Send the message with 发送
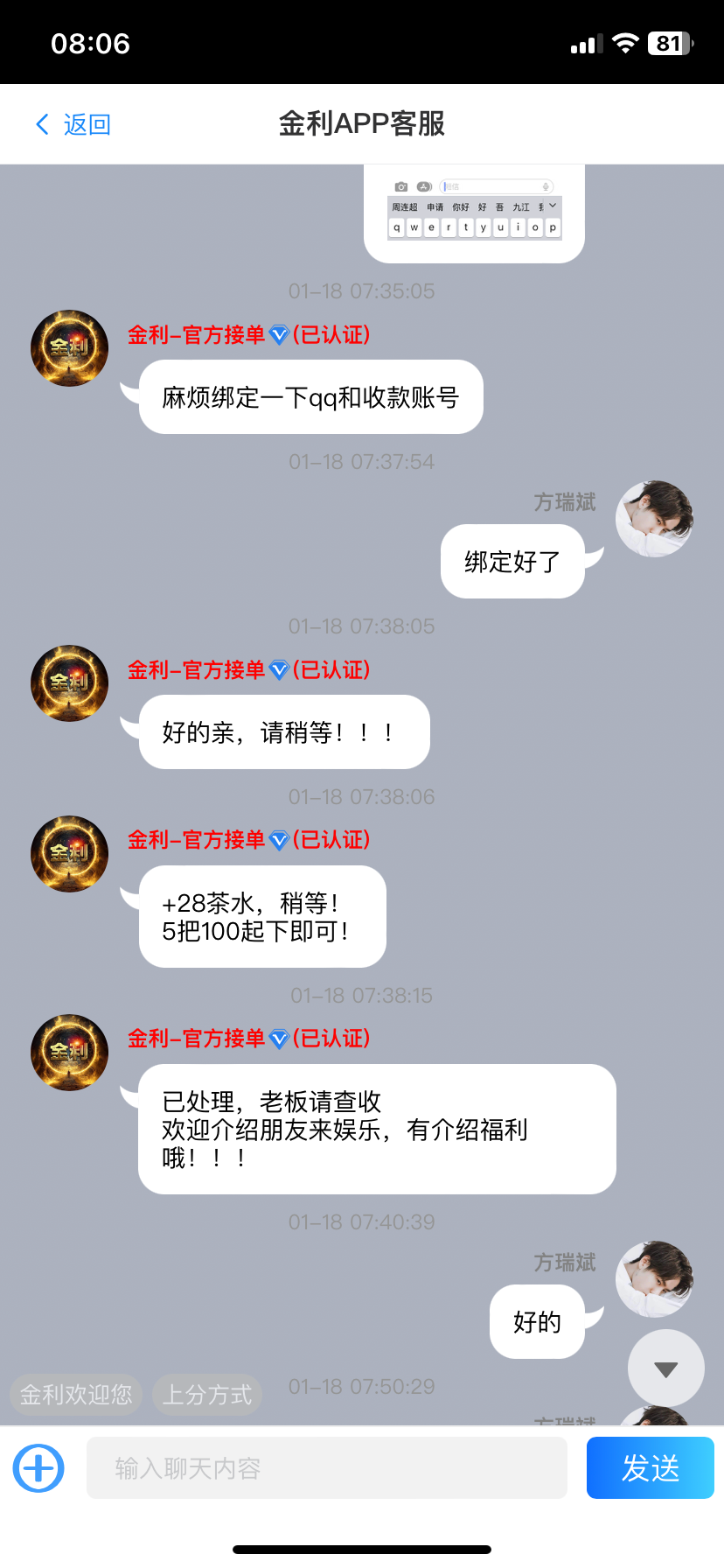Viewport: 724px width, 1568px height. click(650, 1467)
